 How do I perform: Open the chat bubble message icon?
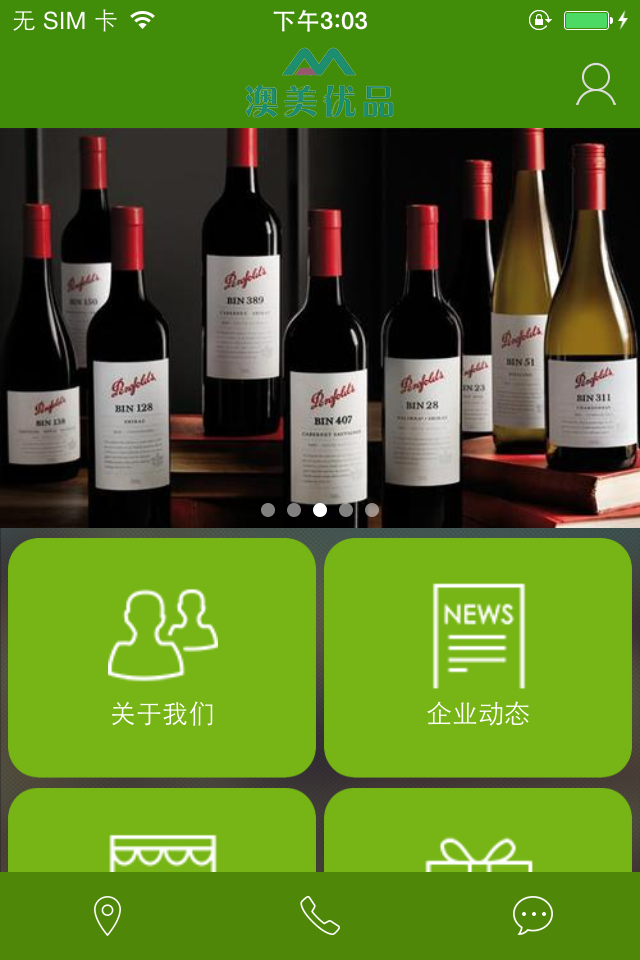coord(533,915)
